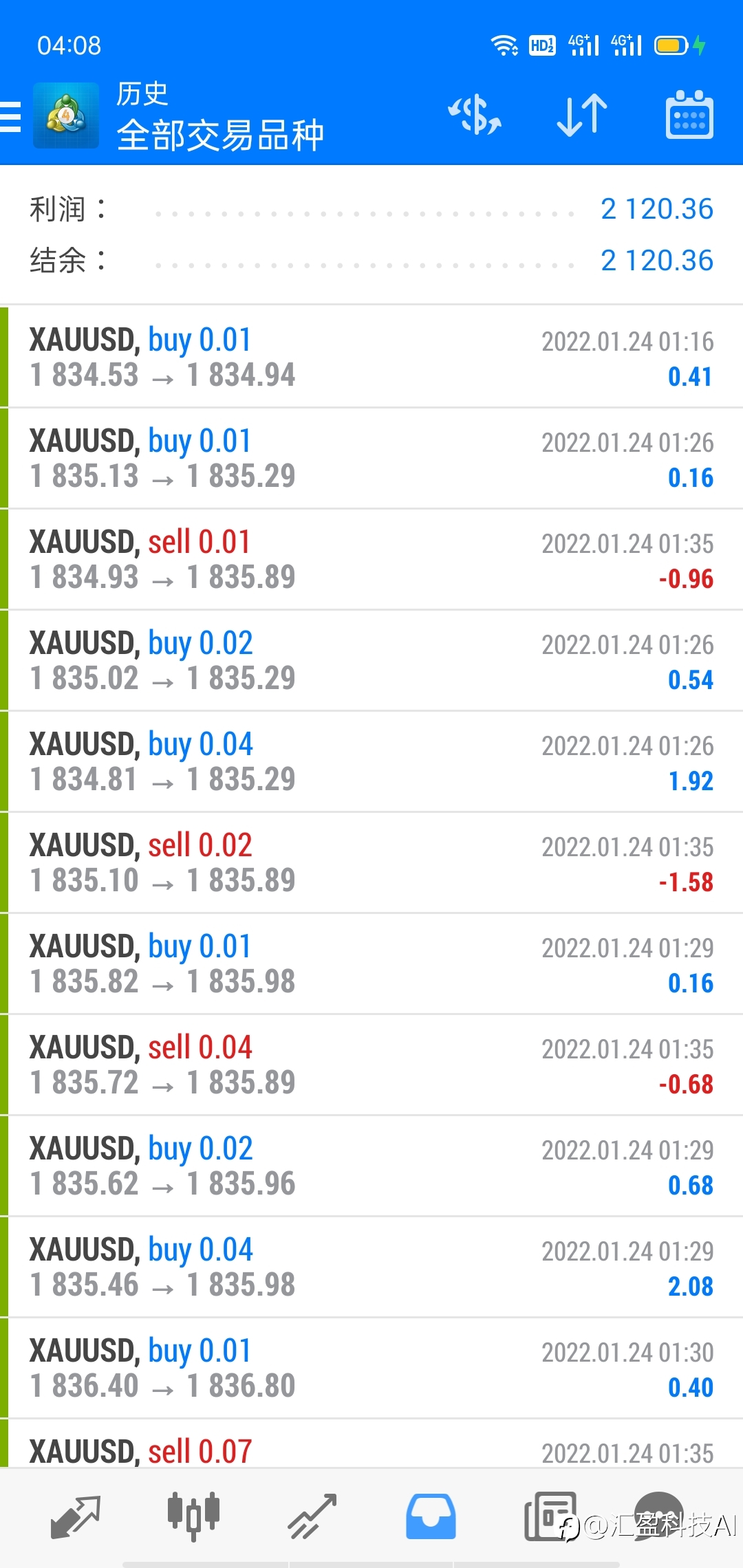743x1568 pixels.
Task: Expand the buy 0.01 trade with profit 0.40
Action: [371, 1368]
